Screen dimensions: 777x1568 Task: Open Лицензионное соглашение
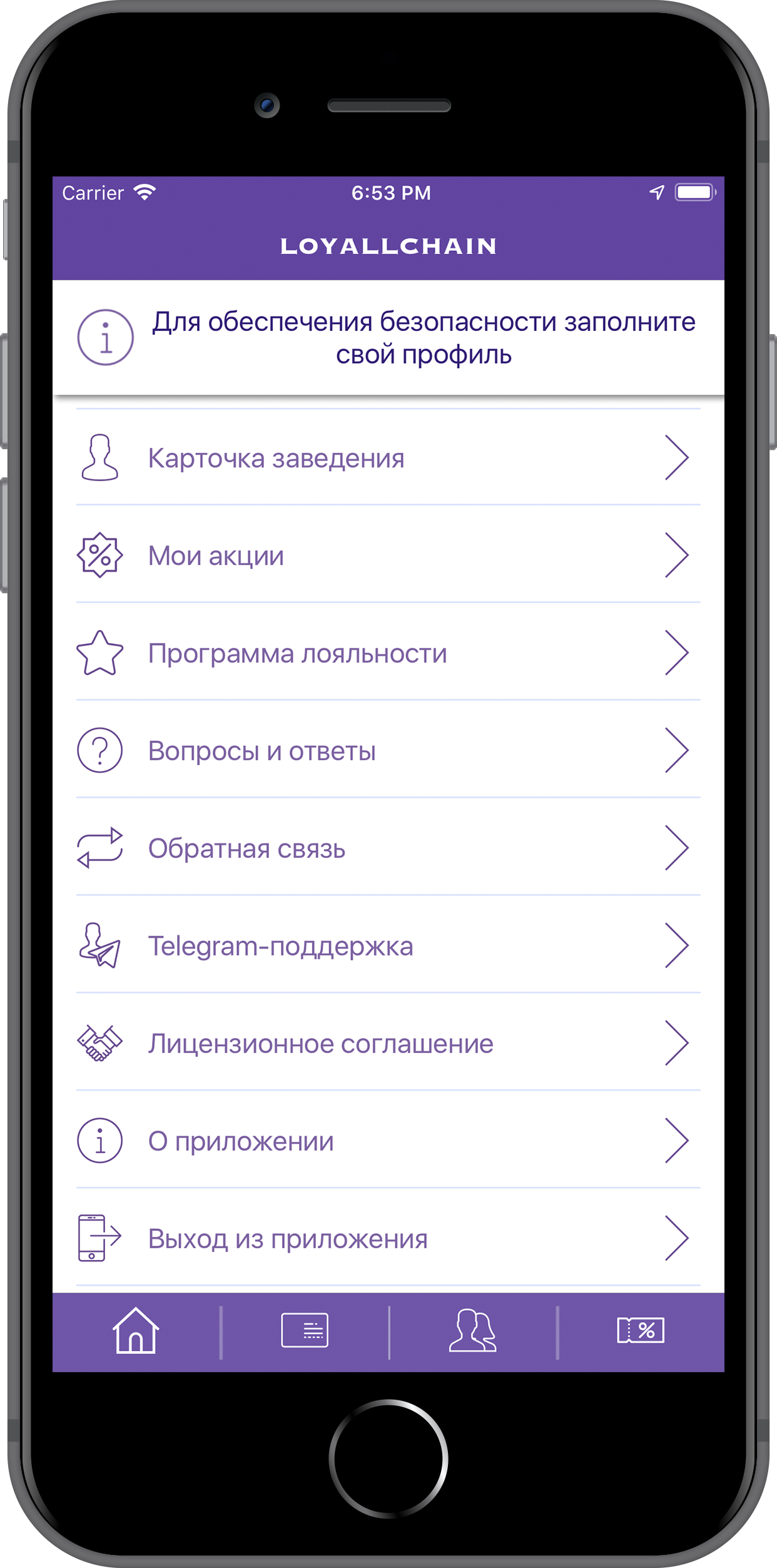(388, 1044)
